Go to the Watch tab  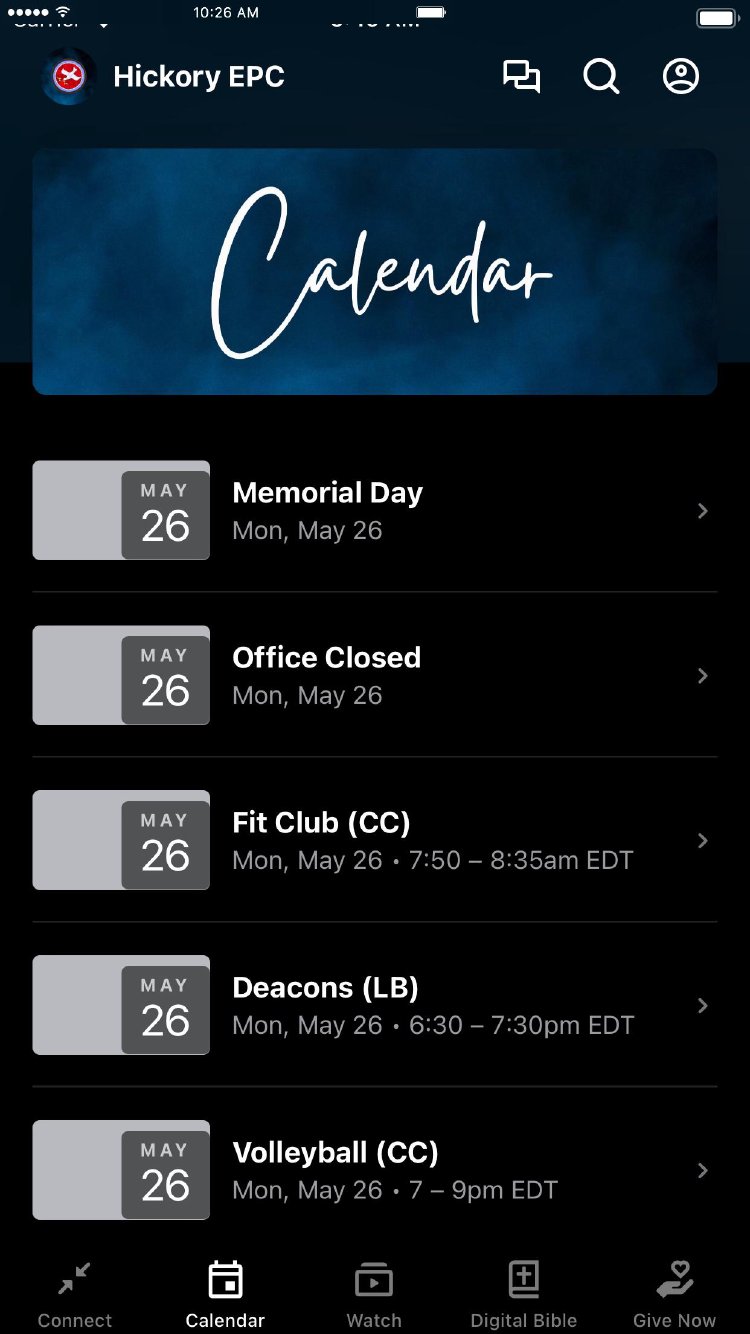(x=374, y=1294)
